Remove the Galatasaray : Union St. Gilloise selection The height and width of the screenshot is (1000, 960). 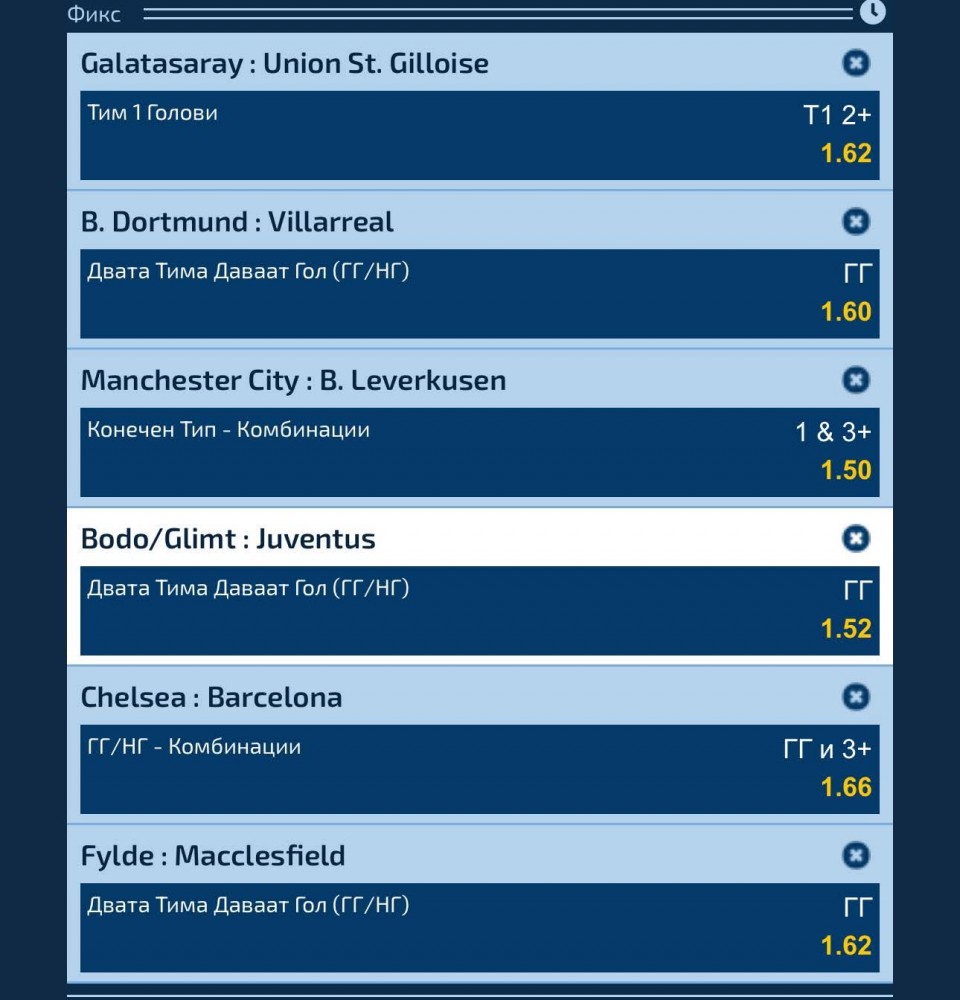855,63
